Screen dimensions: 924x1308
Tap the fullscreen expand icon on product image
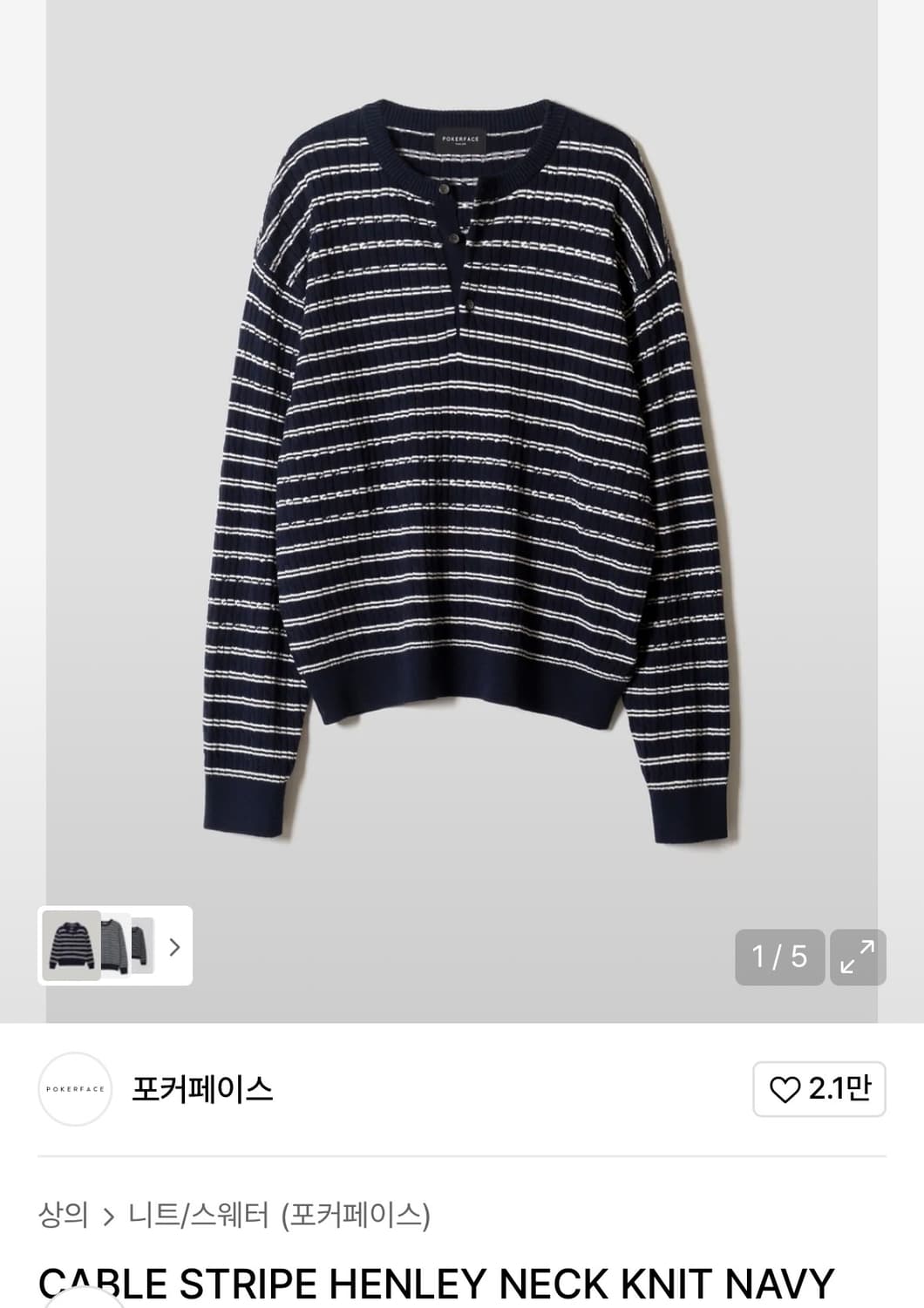[859, 955]
